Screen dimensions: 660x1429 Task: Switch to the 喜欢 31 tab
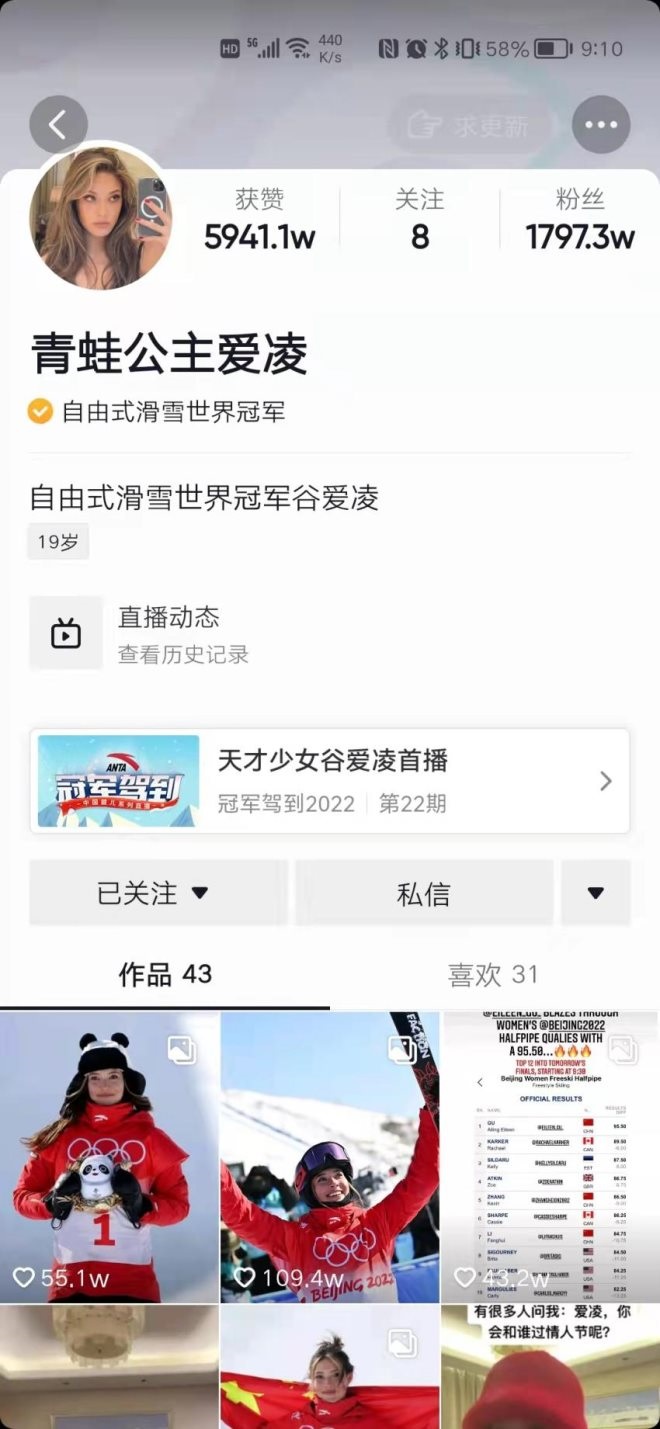pyautogui.click(x=493, y=975)
